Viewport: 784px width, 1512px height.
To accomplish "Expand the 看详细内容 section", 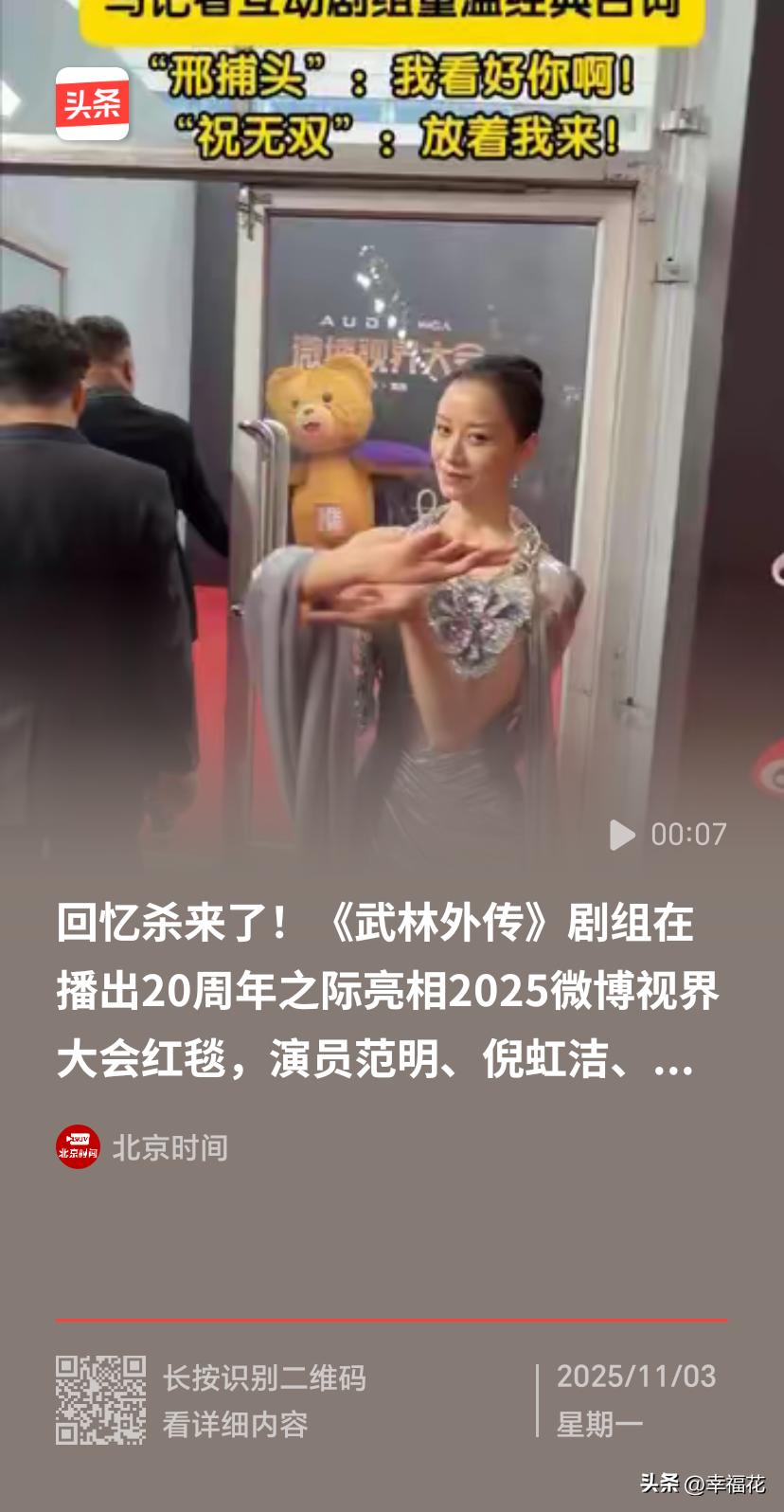I will 237,1427.
